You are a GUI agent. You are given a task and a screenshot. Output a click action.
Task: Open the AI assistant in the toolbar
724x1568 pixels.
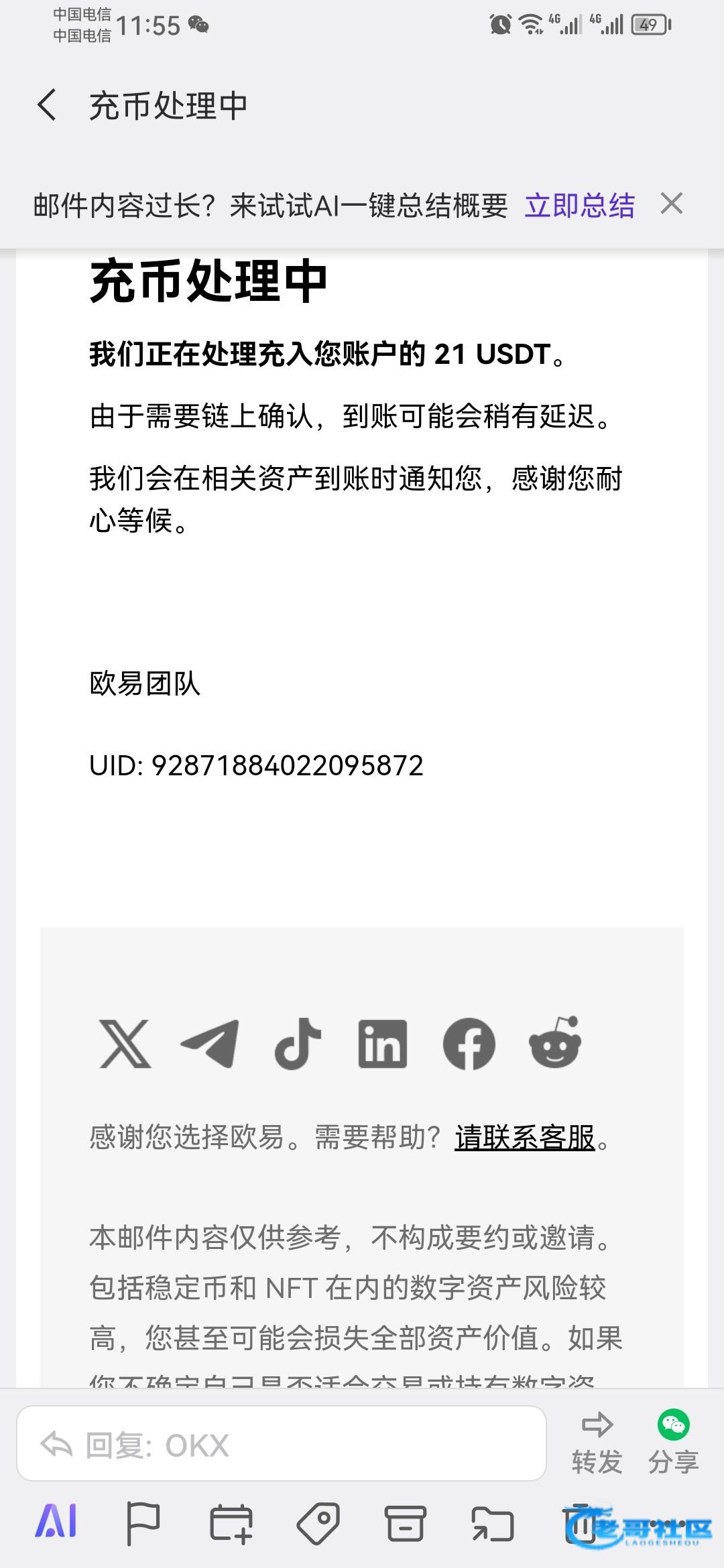tap(56, 1521)
